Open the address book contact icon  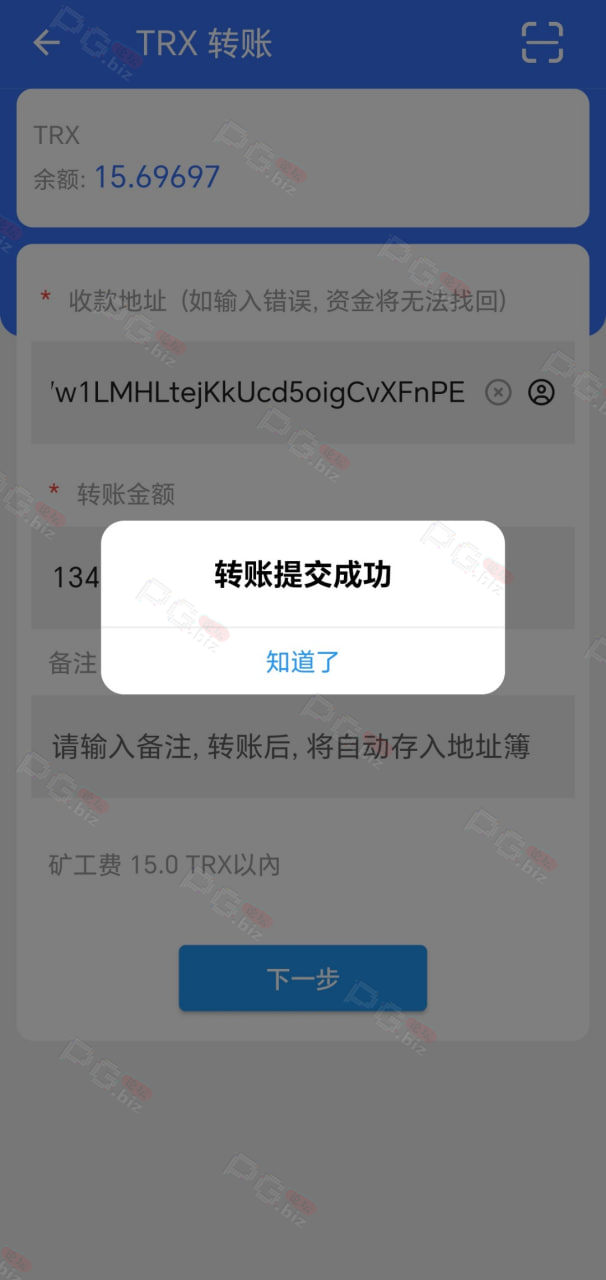[x=541, y=393]
